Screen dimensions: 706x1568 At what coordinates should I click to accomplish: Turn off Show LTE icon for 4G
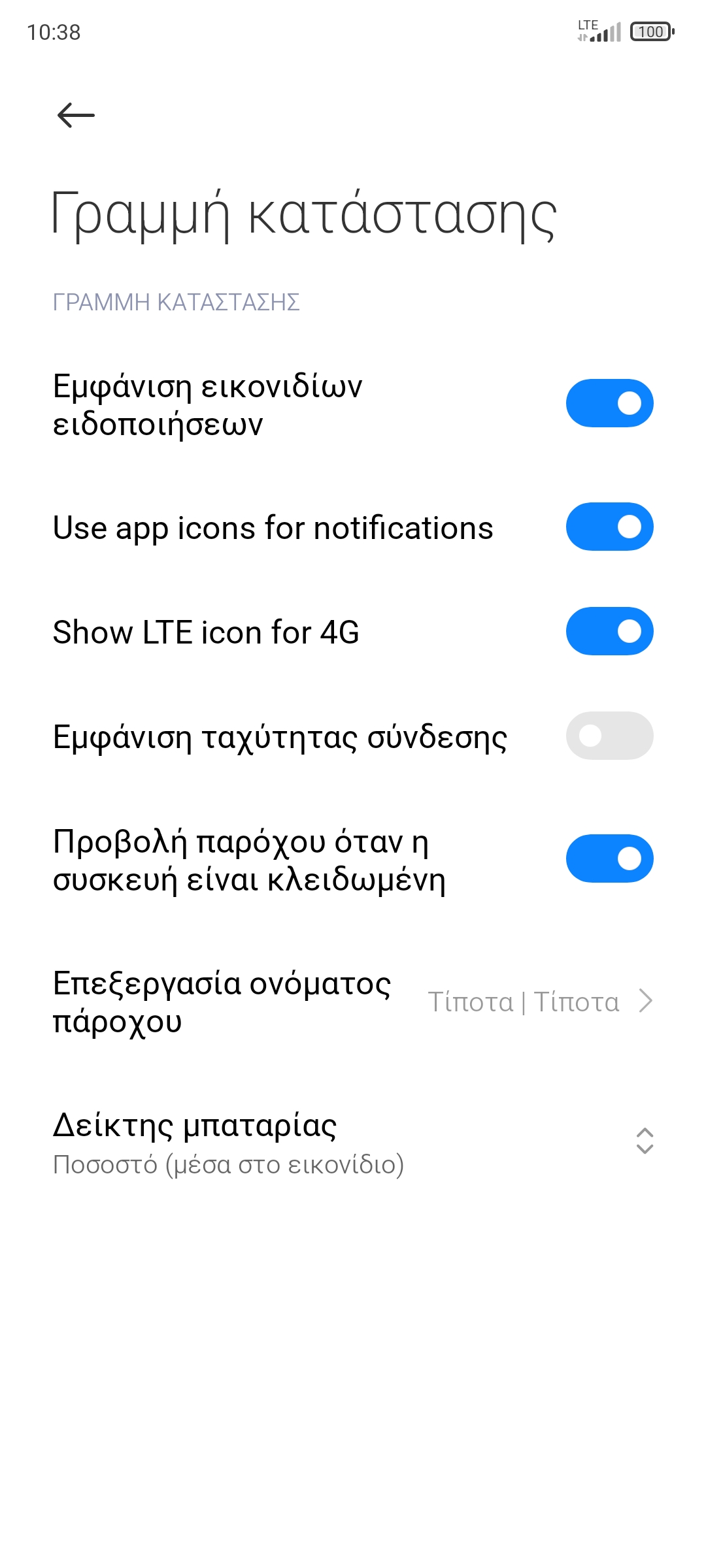[609, 631]
